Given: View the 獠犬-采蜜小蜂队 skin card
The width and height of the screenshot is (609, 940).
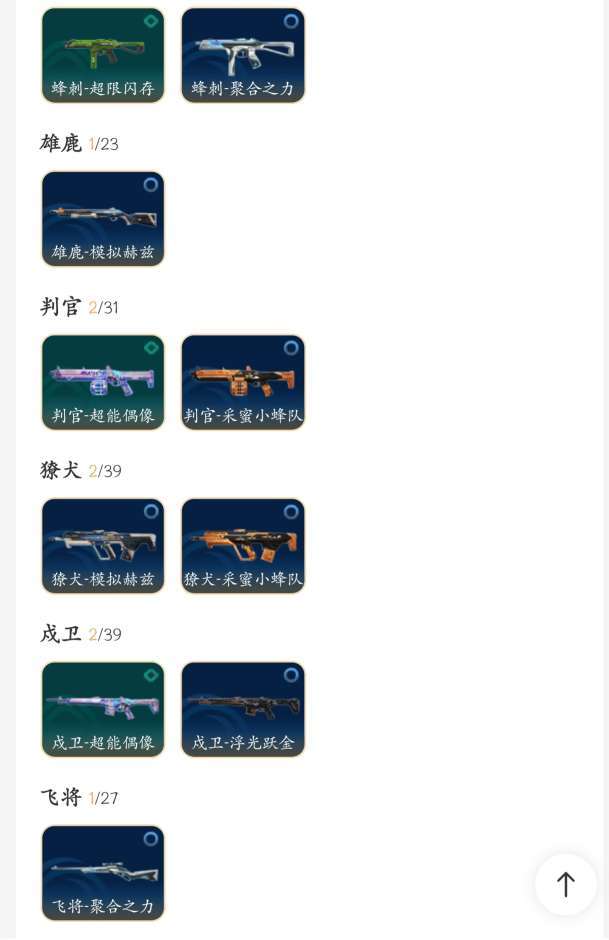Looking at the screenshot, I should [243, 546].
